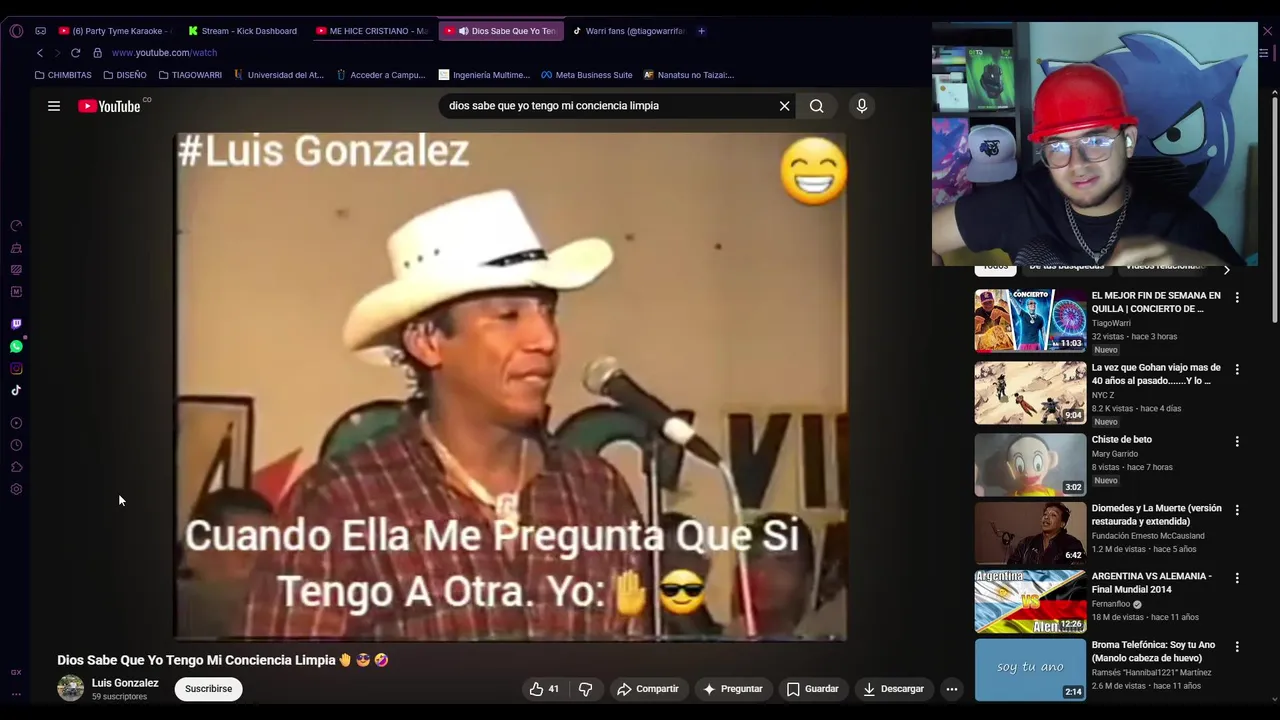This screenshot has width=1280, height=720.
Task: Share video via Compartir
Action: (x=647, y=689)
